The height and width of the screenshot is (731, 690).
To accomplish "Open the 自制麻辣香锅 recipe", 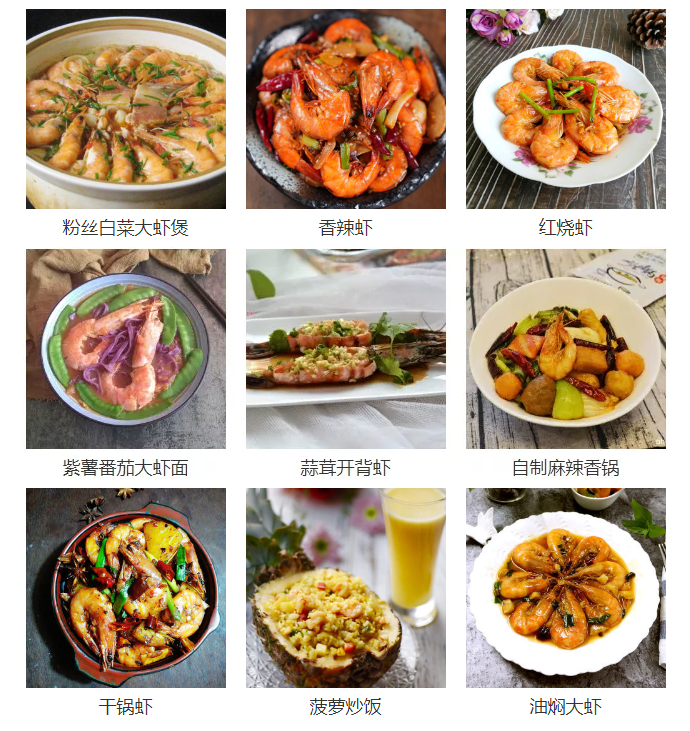I will click(566, 349).
